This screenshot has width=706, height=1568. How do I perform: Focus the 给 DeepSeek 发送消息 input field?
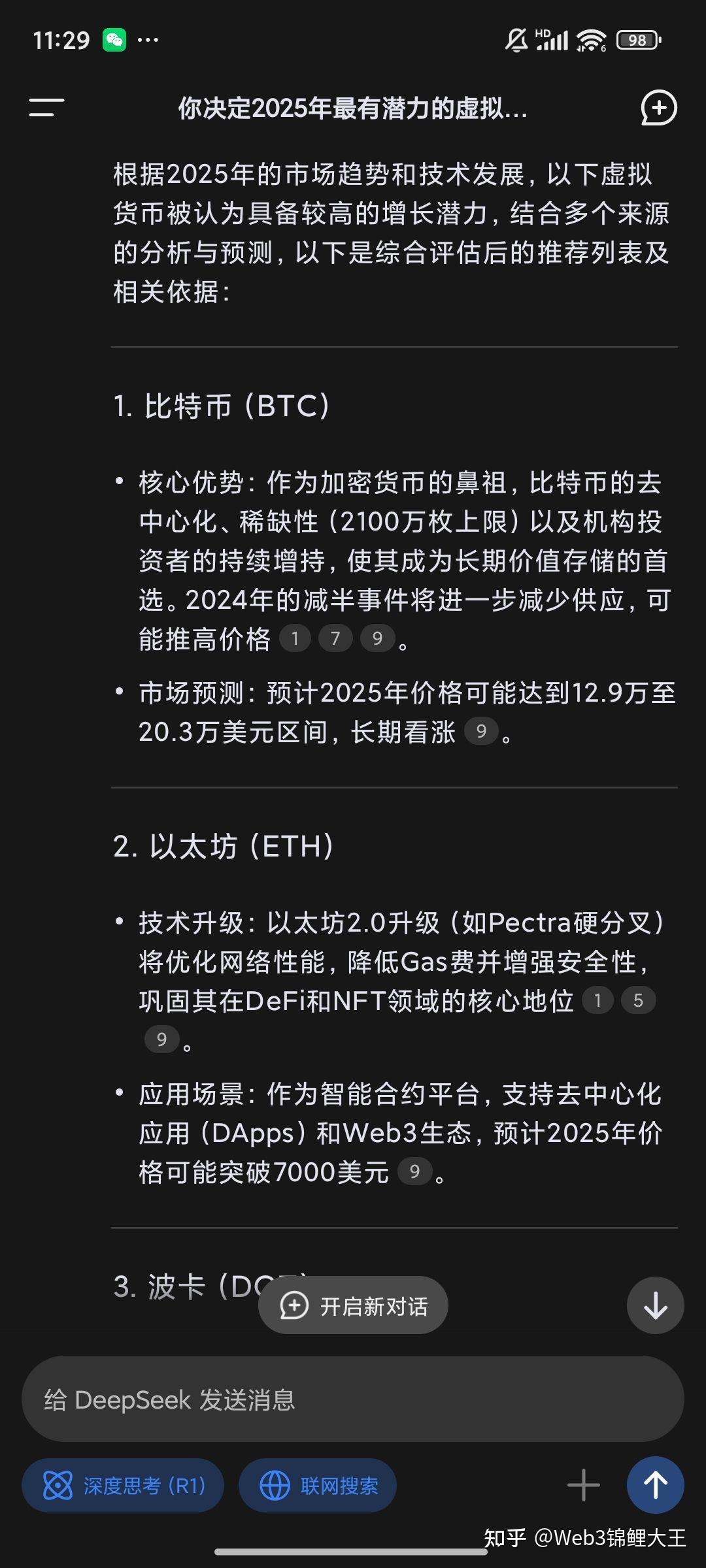(x=353, y=1399)
